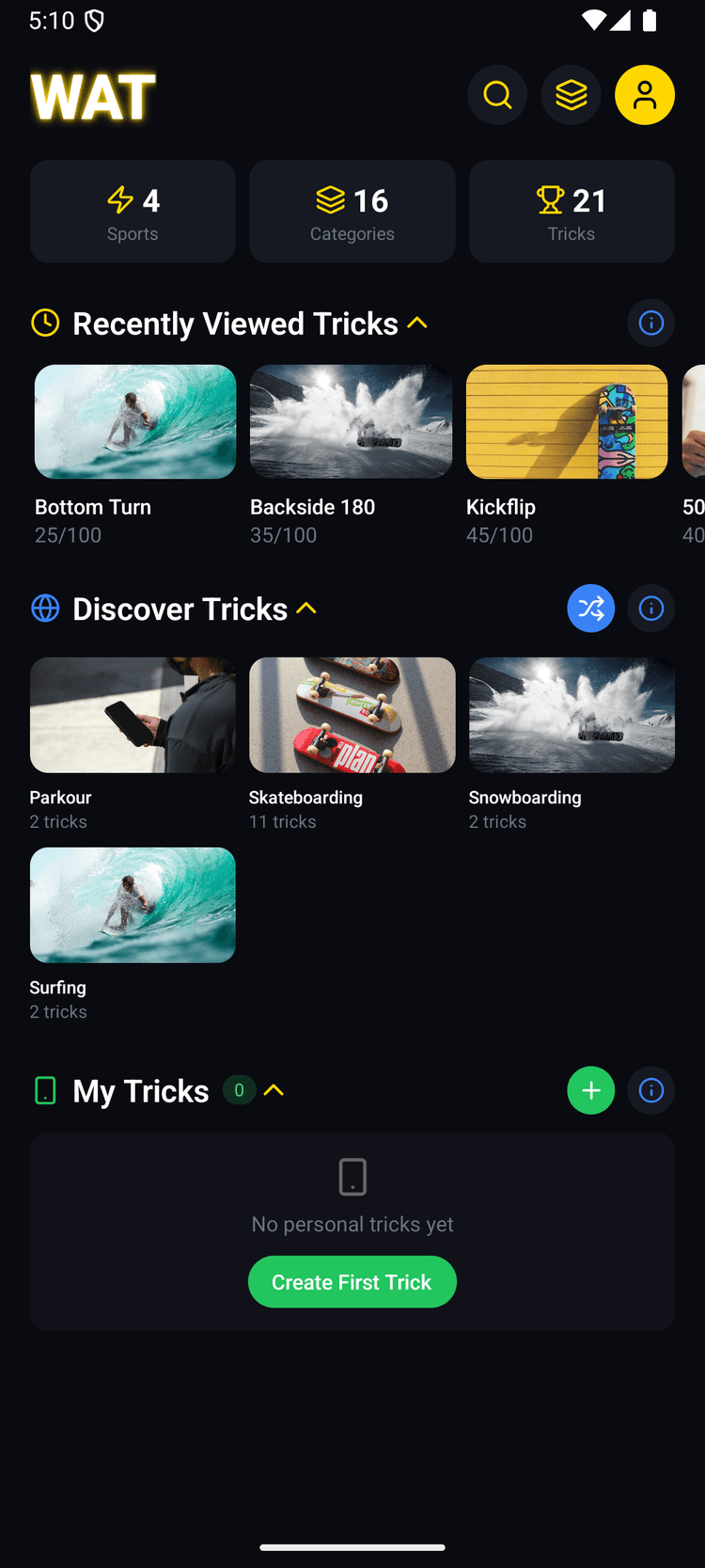Show info for Discover Tricks

pos(650,609)
